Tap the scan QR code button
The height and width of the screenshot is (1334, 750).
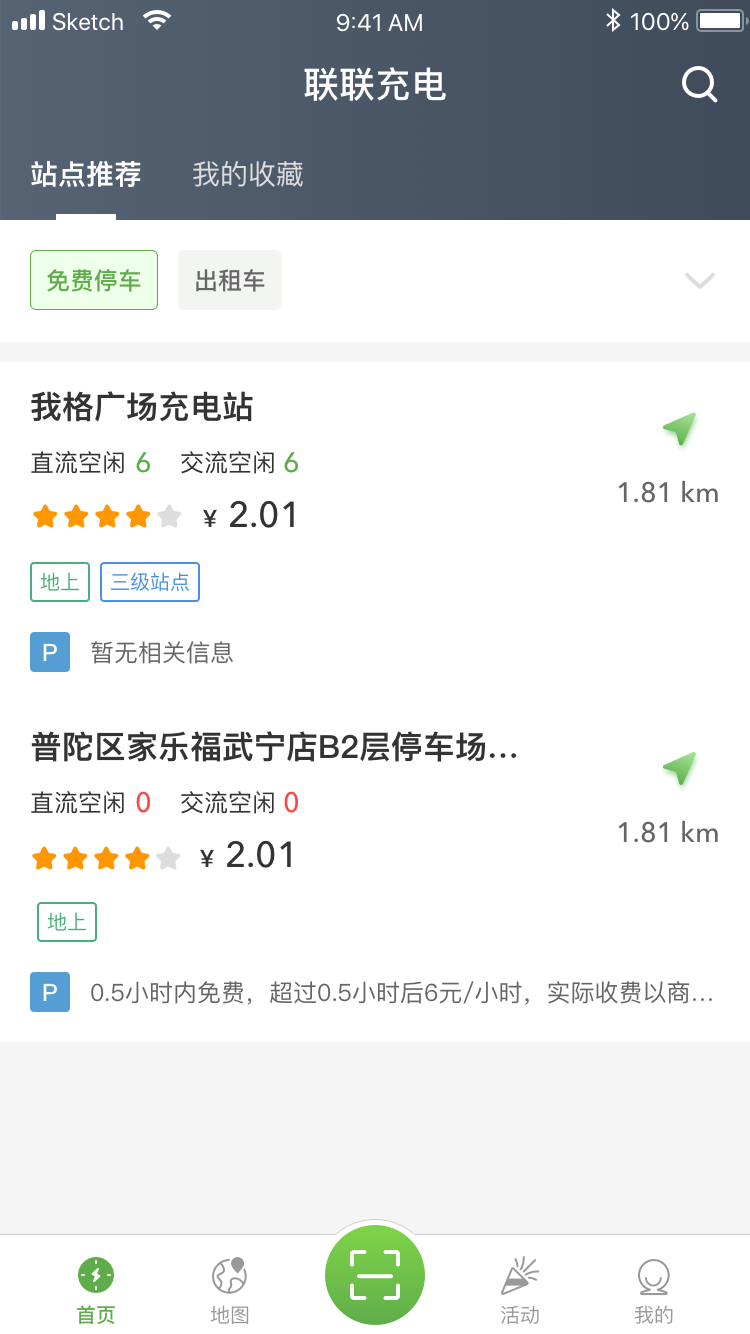coord(375,1274)
